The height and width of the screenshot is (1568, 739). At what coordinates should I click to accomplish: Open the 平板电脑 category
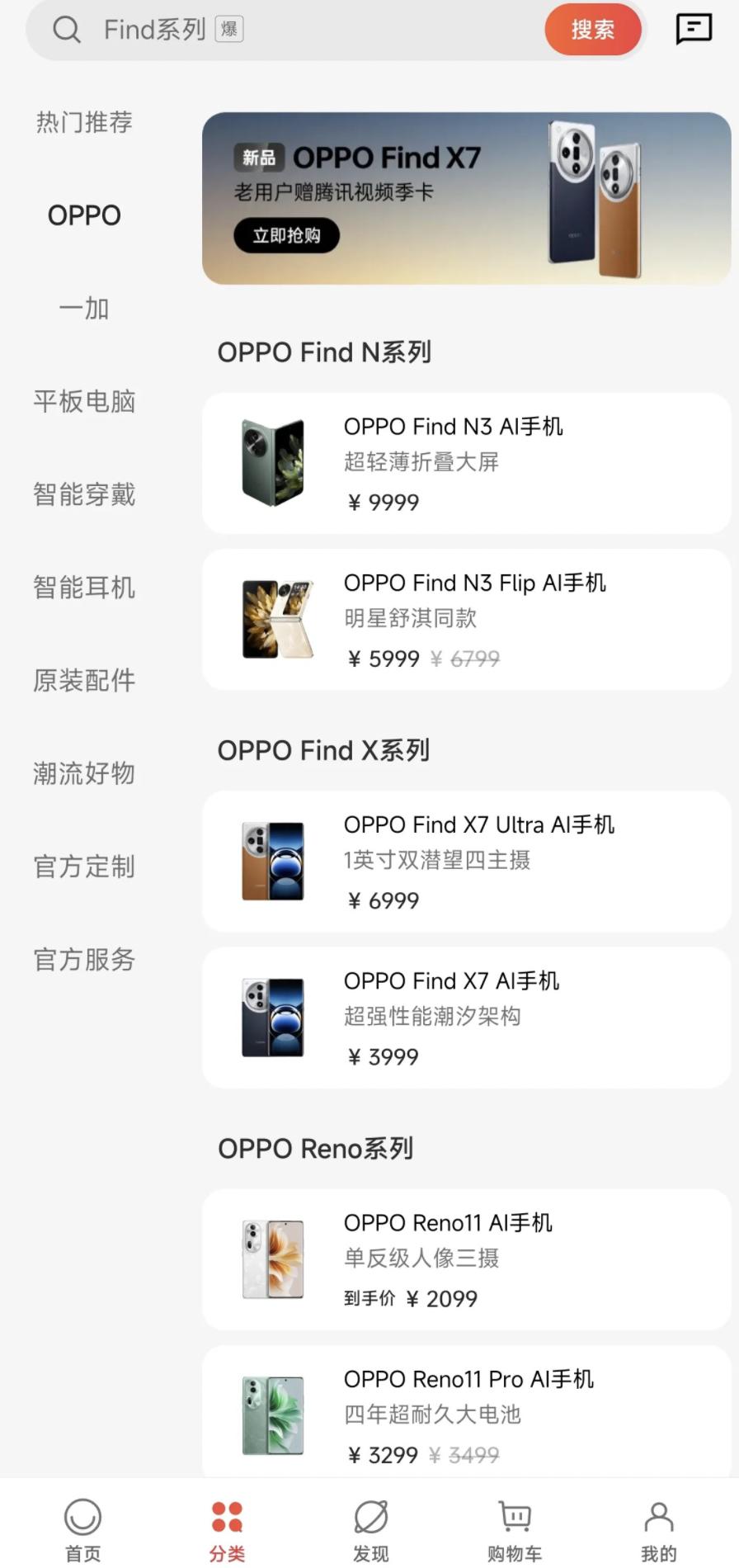(x=84, y=402)
